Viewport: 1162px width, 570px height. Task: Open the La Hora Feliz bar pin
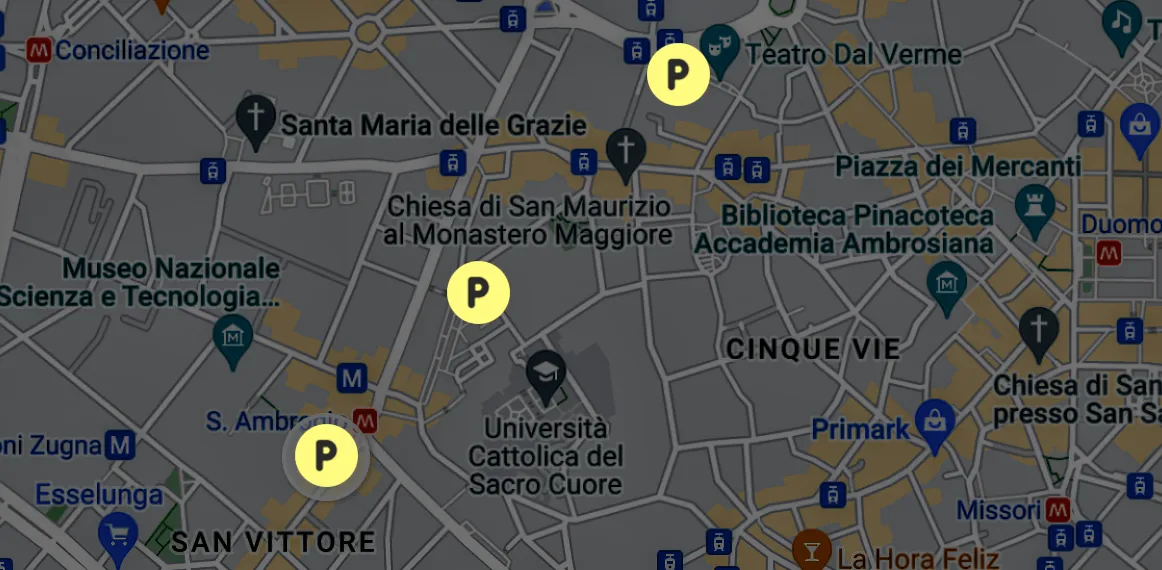pos(811,550)
